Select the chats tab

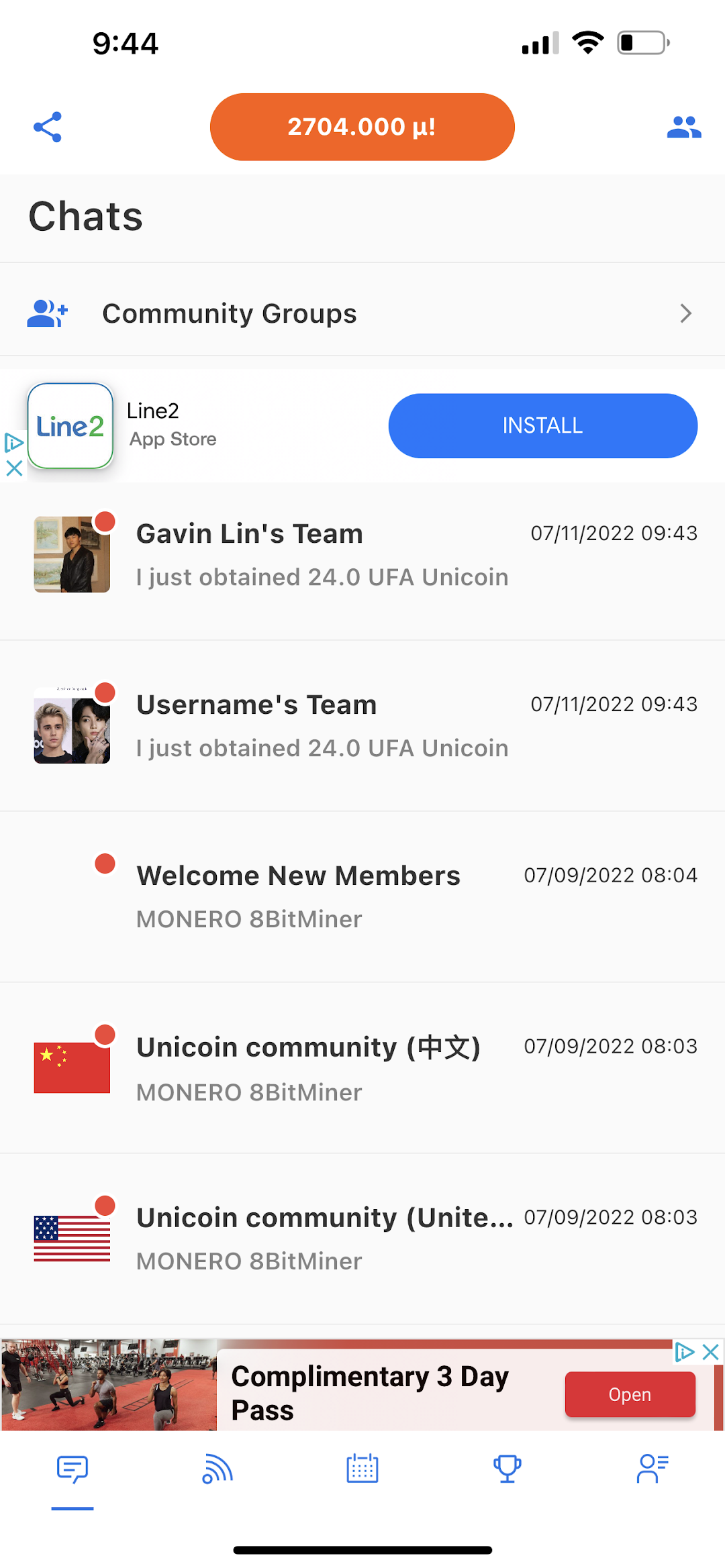[72, 1469]
